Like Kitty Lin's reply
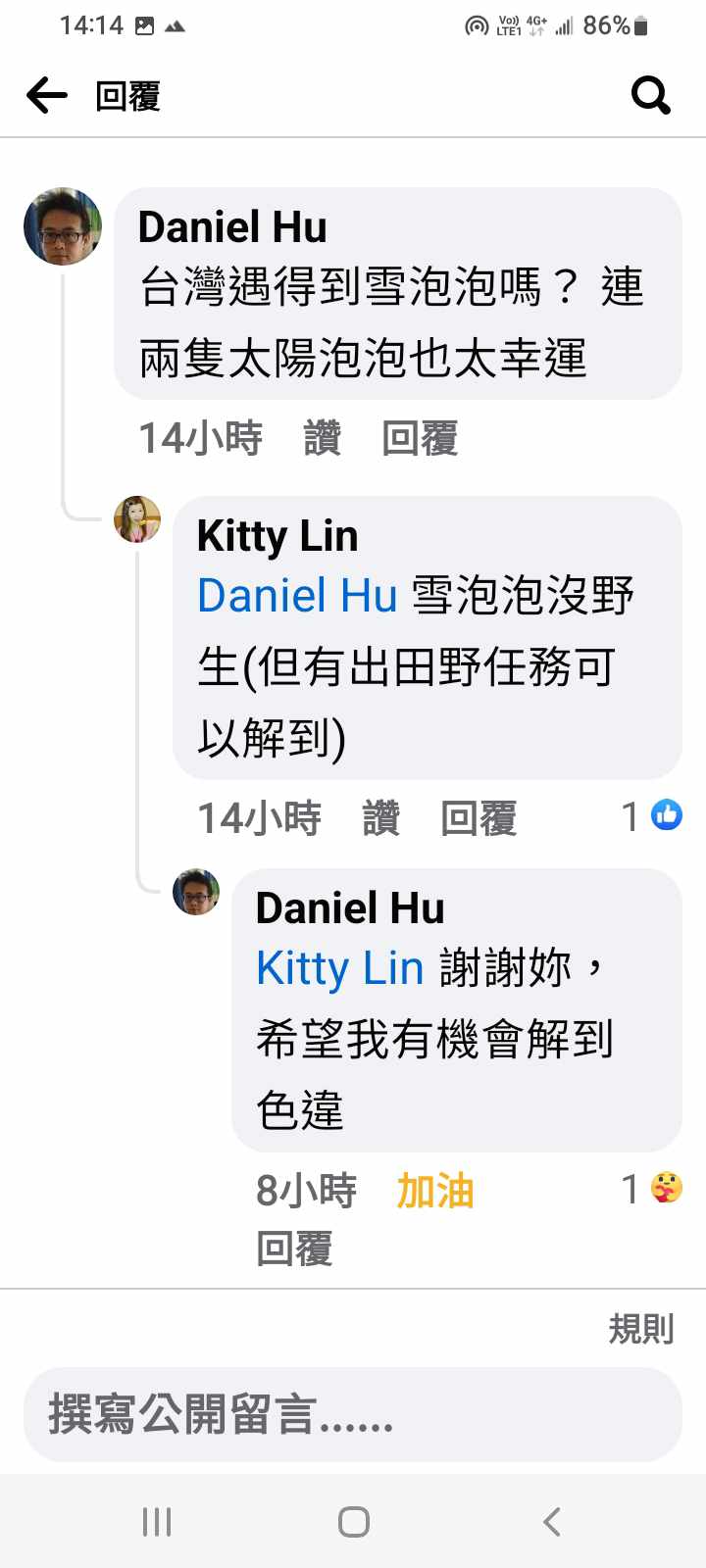The height and width of the screenshot is (1568, 706). point(380,817)
